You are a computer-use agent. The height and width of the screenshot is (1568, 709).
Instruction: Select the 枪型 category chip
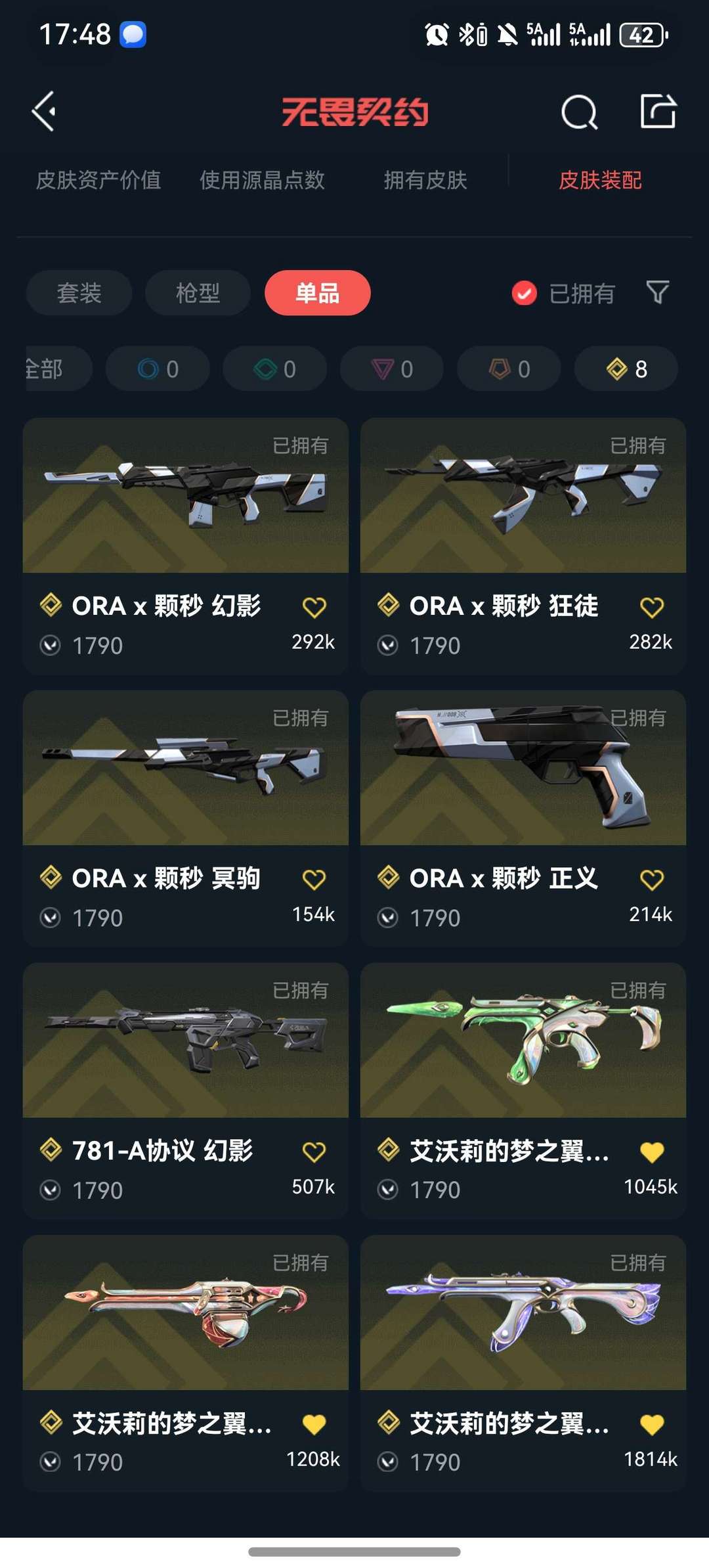(x=198, y=293)
